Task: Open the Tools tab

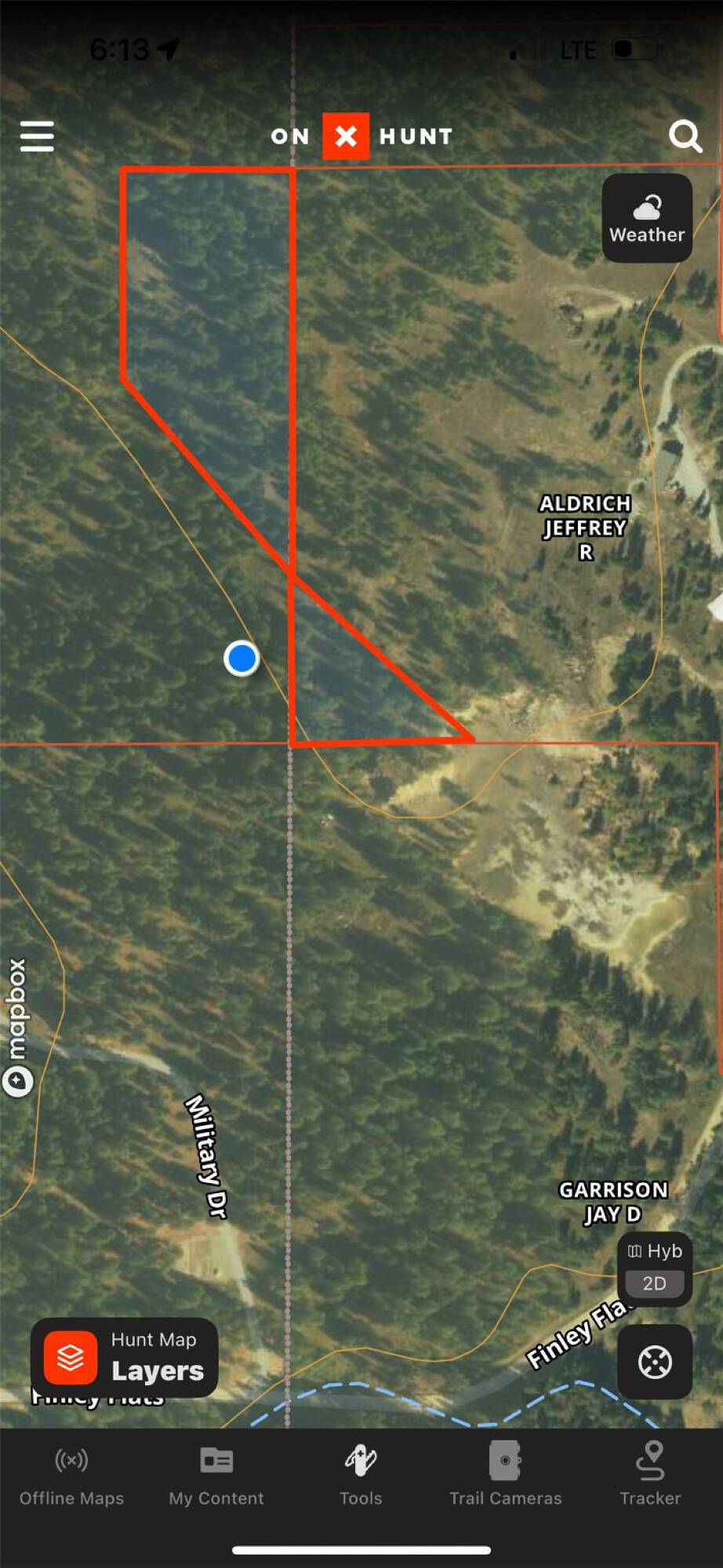Action: pos(361,1476)
